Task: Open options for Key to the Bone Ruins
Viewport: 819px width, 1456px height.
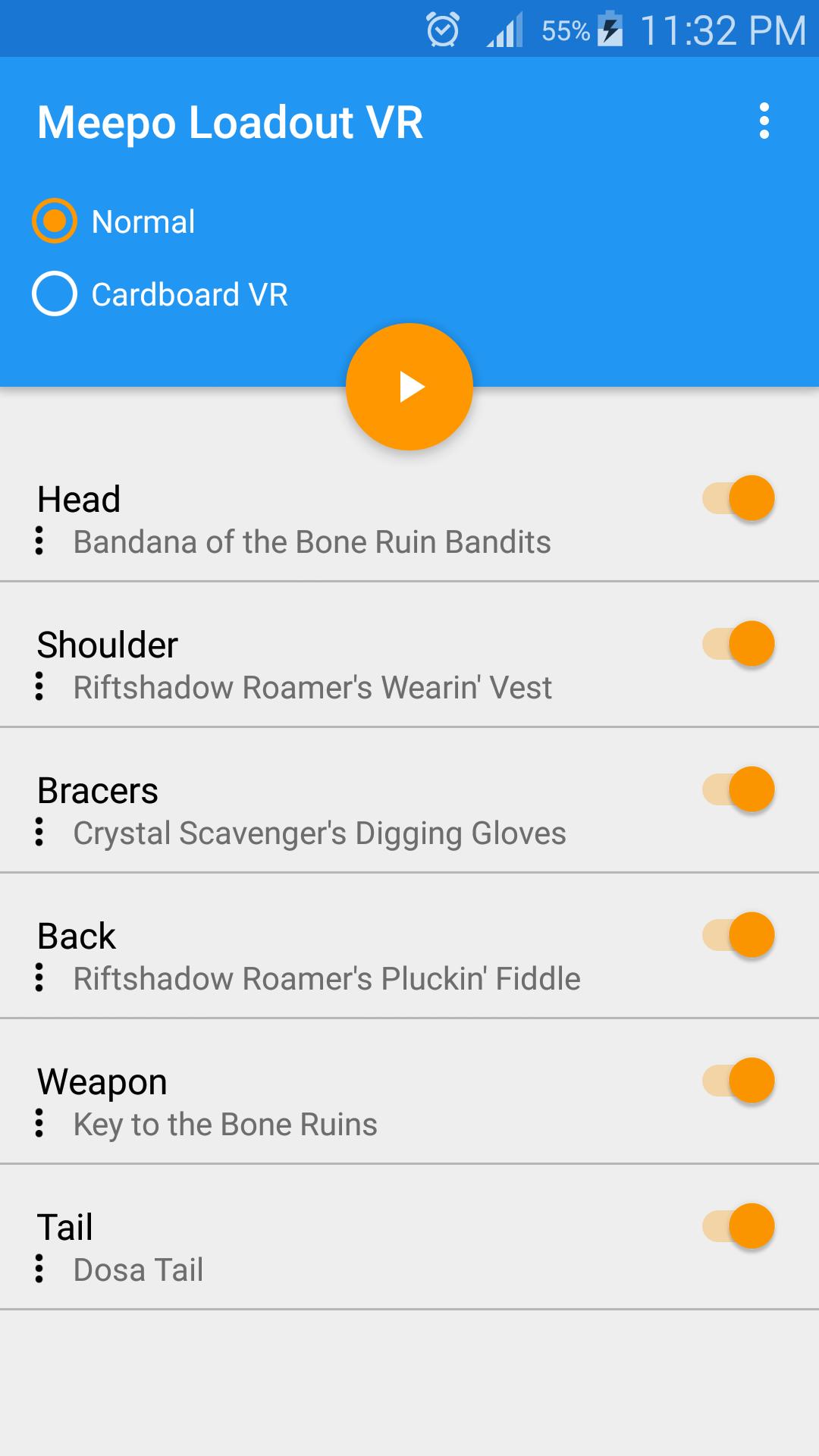Action: 39,1124
